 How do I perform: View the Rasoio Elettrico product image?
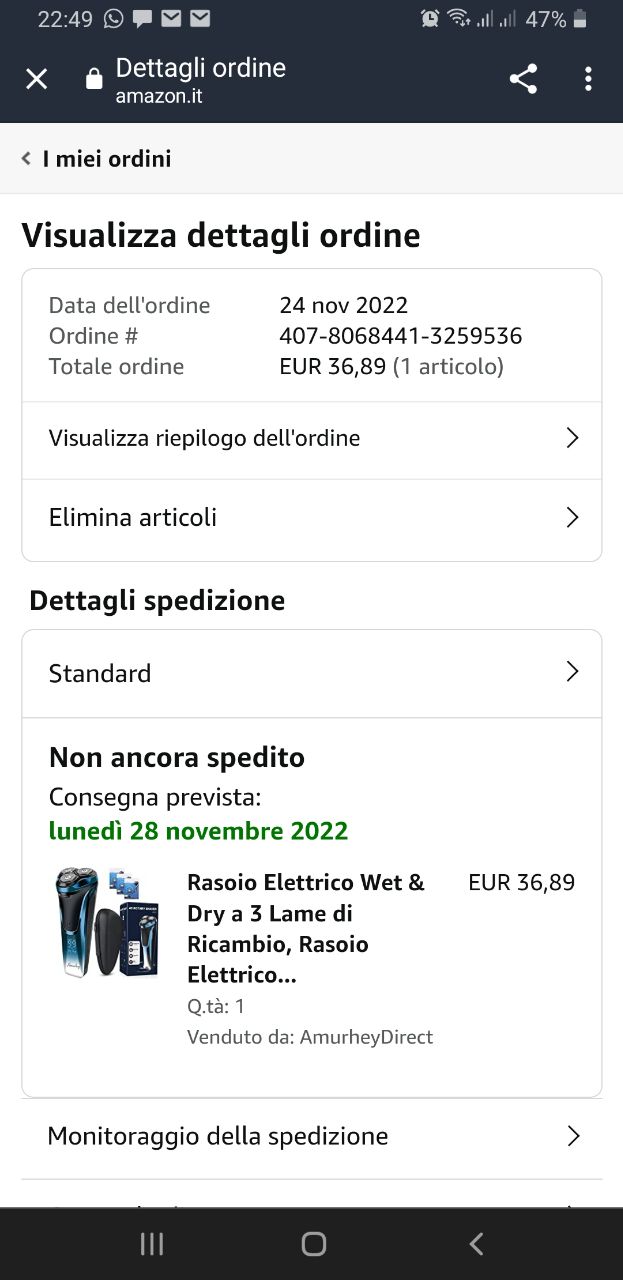tap(107, 923)
